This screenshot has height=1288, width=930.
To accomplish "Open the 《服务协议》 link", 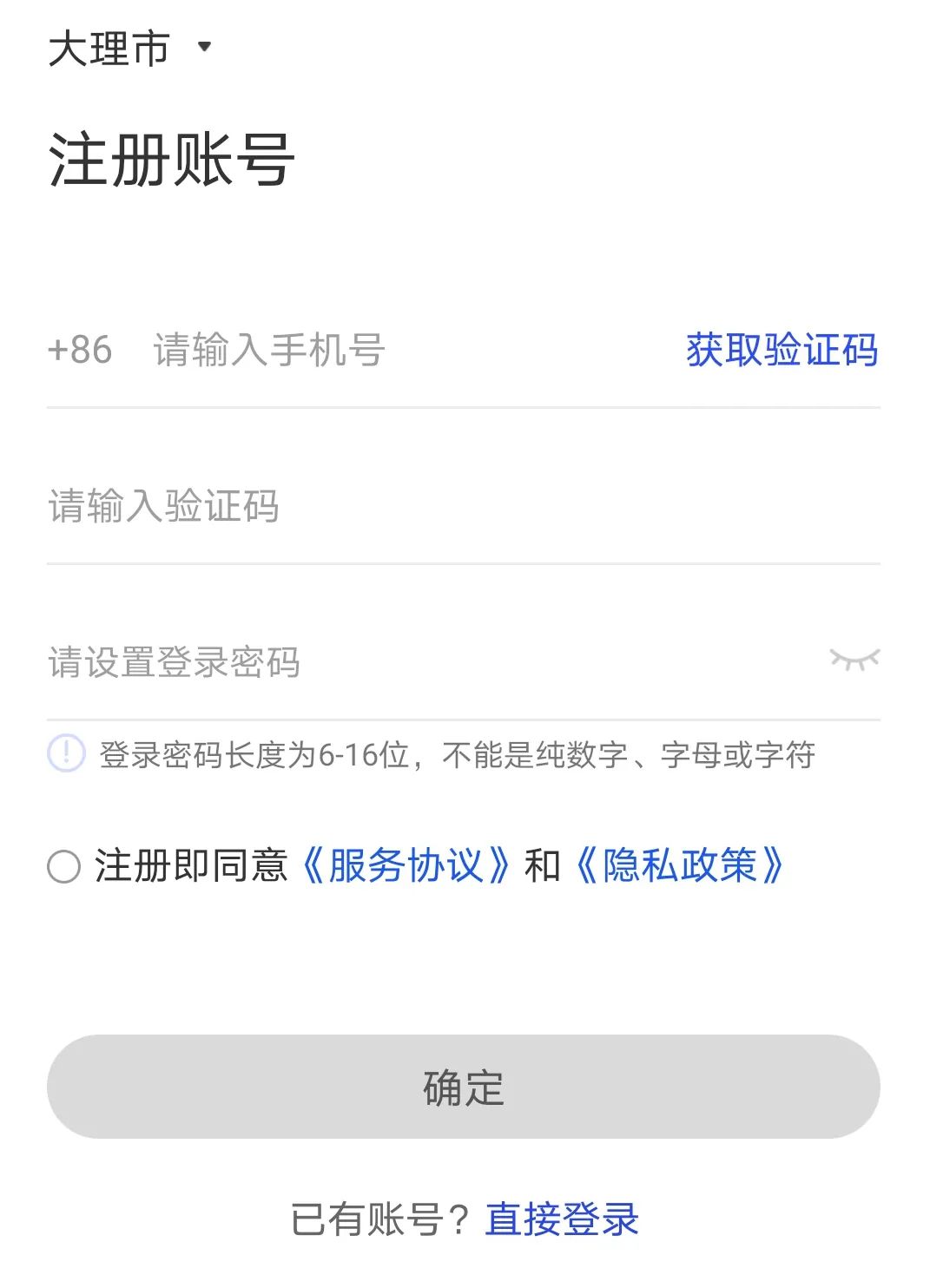I will pos(406,866).
